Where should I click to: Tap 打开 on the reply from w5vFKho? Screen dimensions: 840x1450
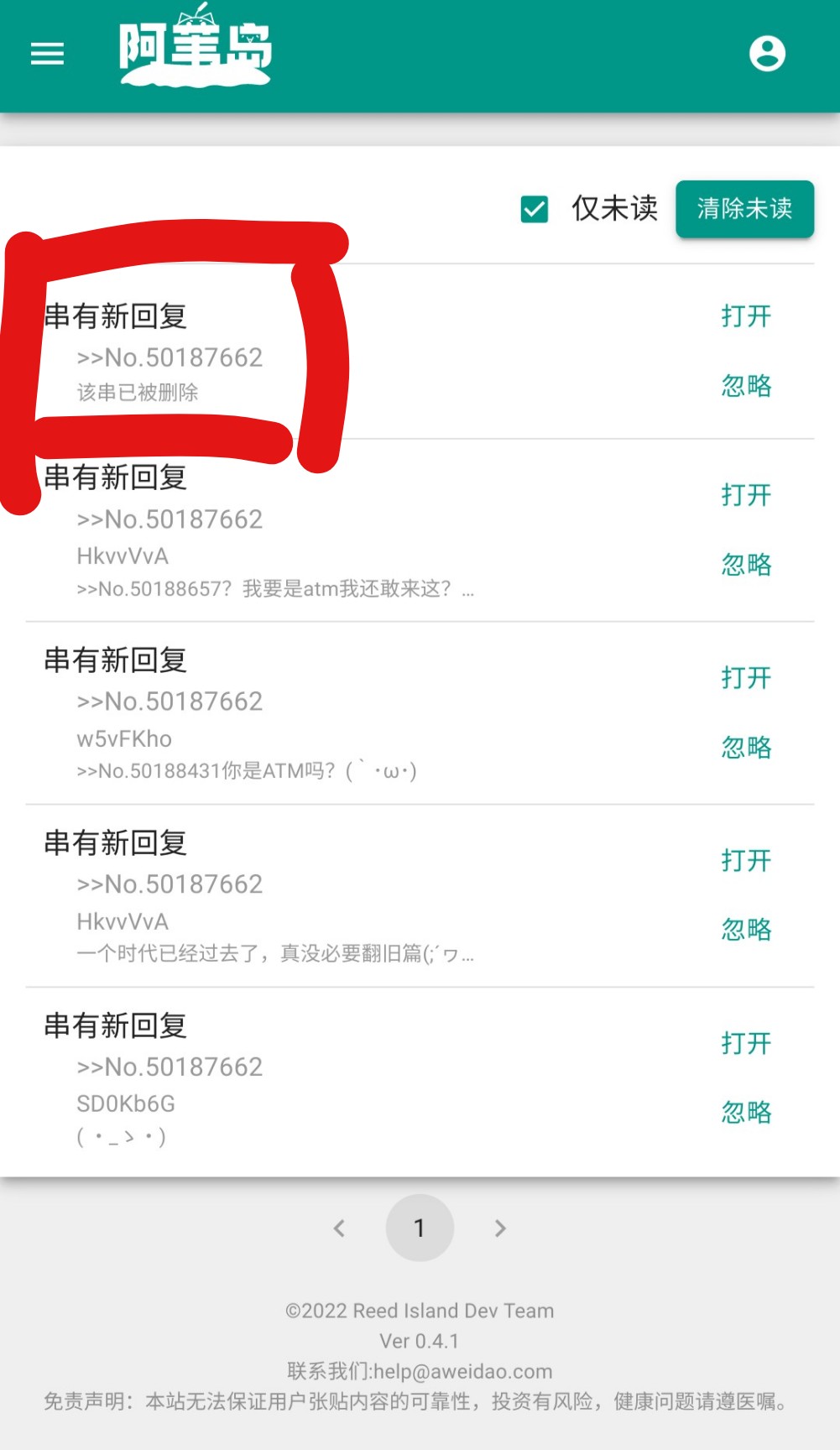point(745,678)
